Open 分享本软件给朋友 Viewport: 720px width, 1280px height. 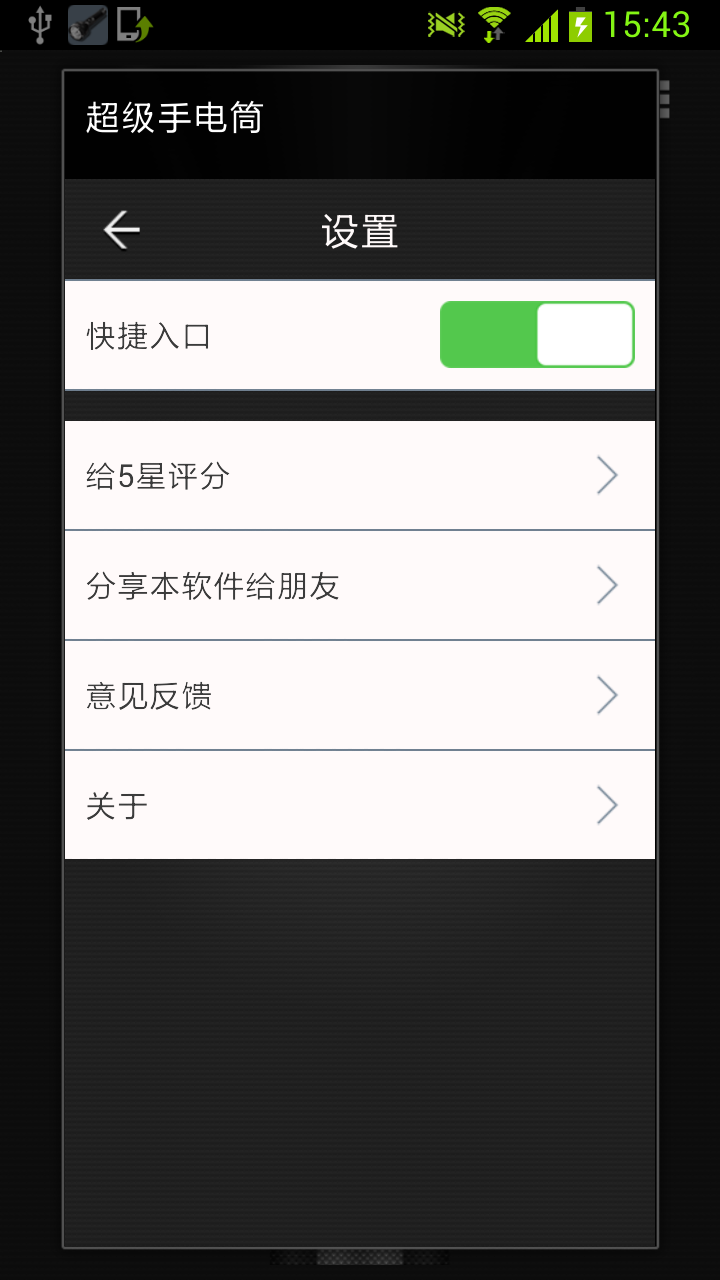coord(360,585)
